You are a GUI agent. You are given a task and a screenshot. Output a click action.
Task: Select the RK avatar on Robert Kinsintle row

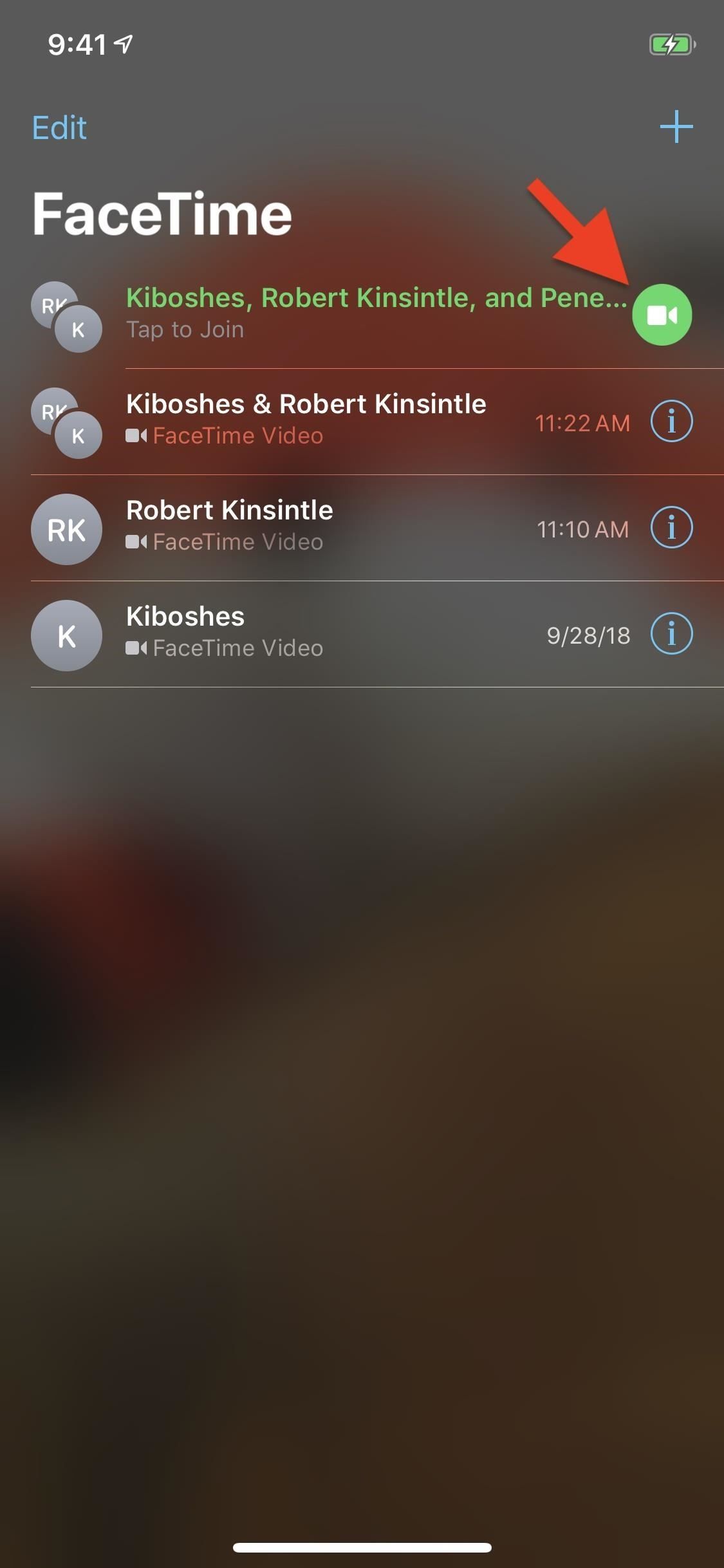[66, 528]
